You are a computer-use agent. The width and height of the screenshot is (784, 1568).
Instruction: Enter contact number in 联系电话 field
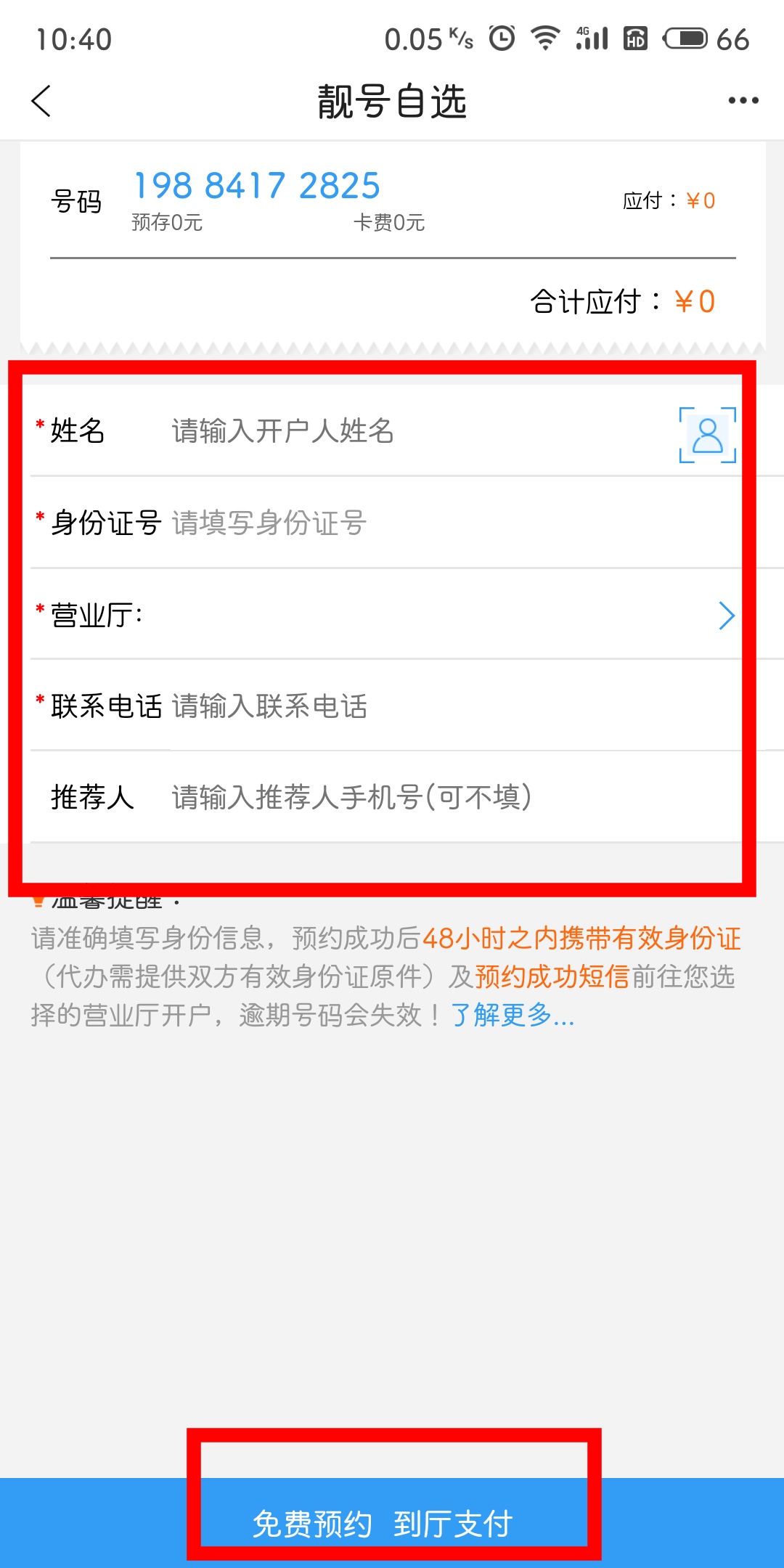pyautogui.click(x=436, y=706)
